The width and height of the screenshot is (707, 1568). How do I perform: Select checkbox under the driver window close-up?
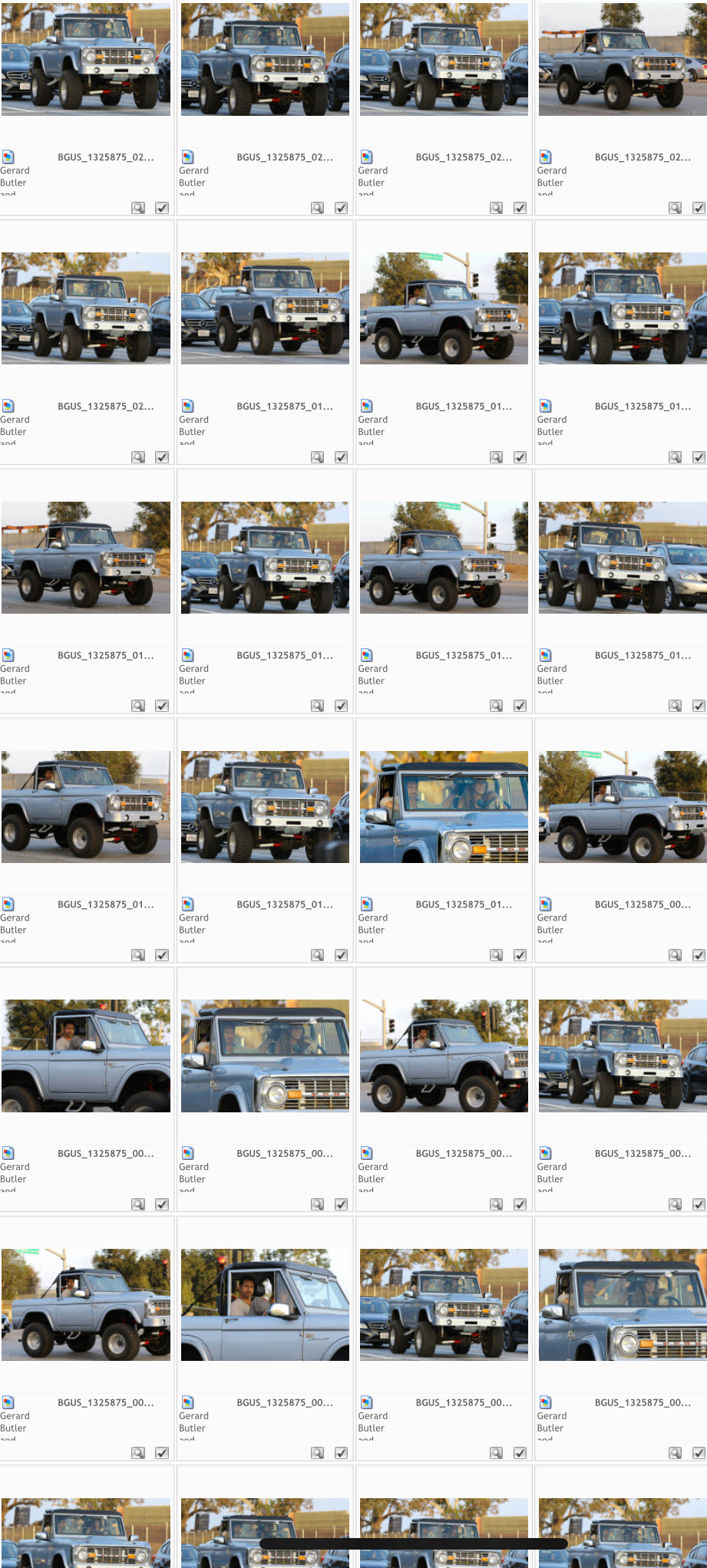point(341,1453)
